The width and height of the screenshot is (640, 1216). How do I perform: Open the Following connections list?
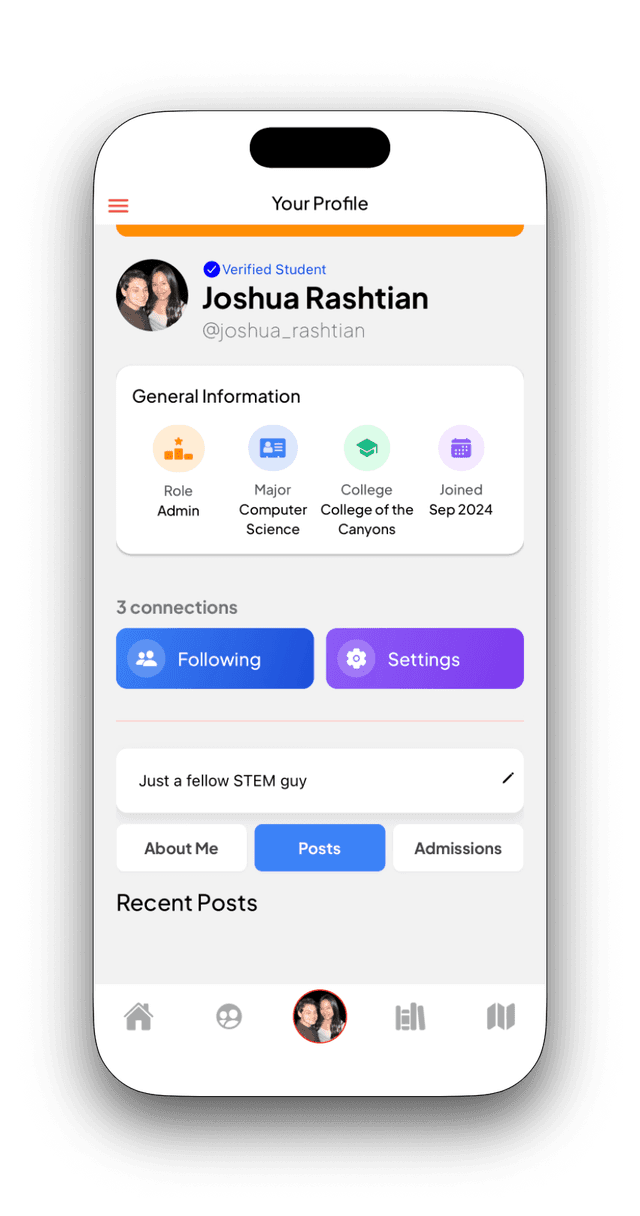pyautogui.click(x=215, y=659)
